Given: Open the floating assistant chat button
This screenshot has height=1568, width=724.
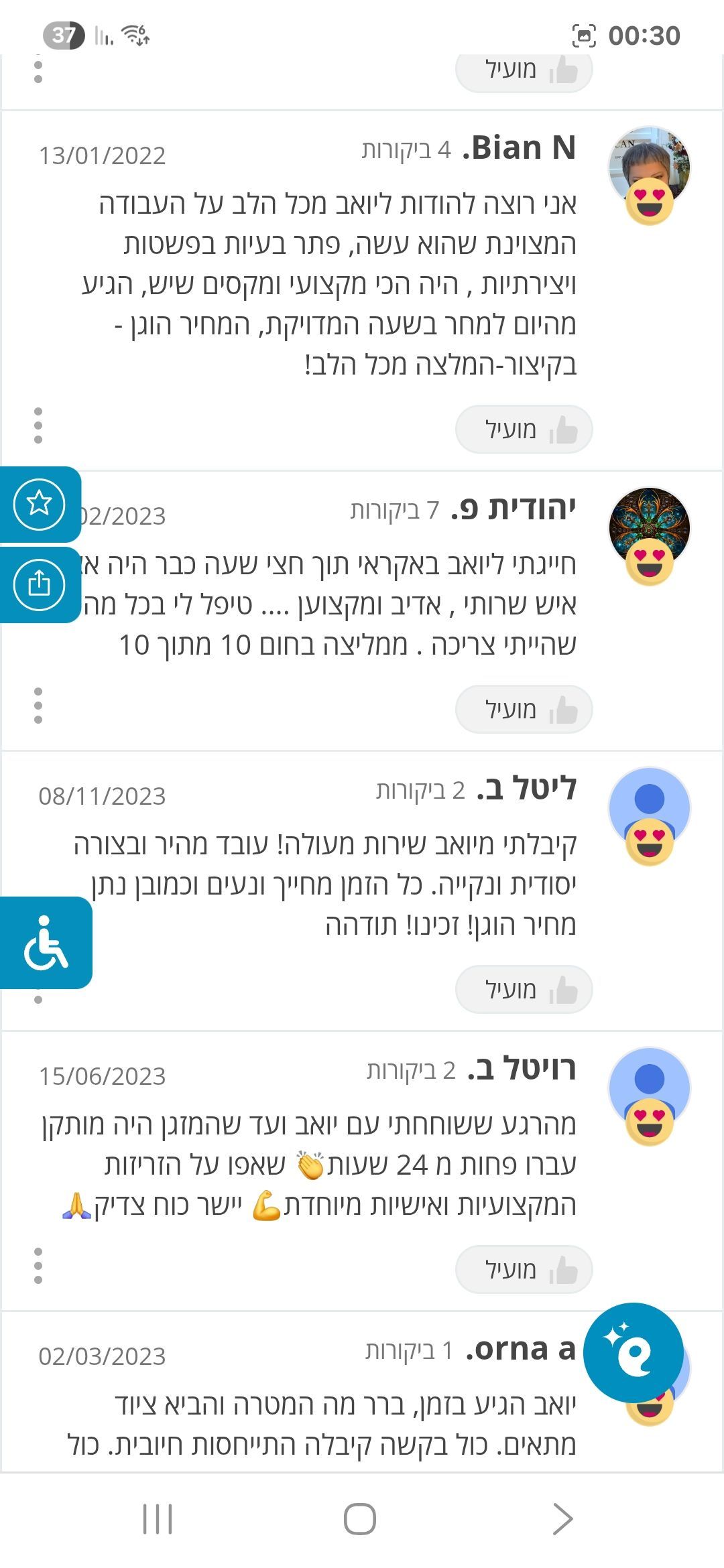Looking at the screenshot, I should (x=633, y=1352).
